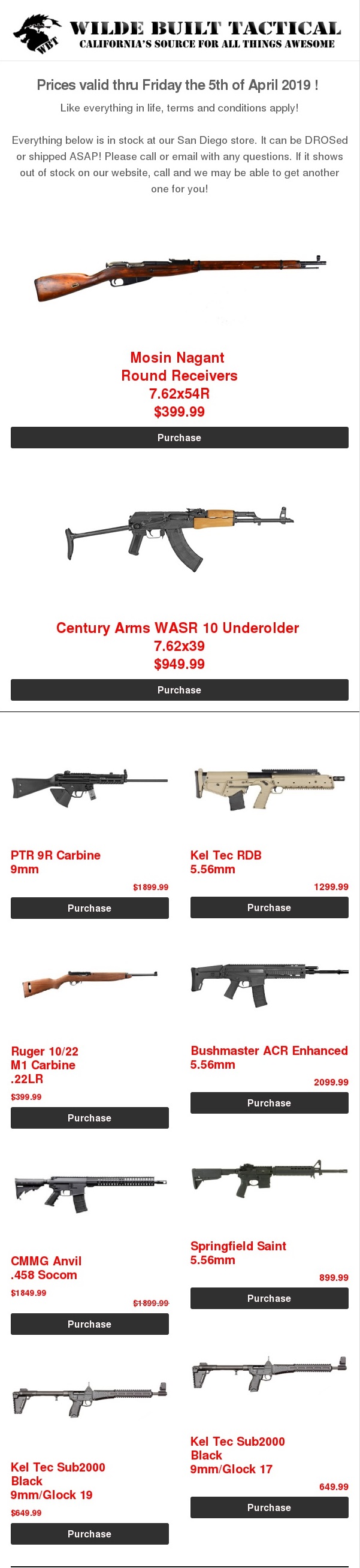Purchase the Mosin Nagant Round Receivers
This screenshot has height=1568, width=360.
click(x=179, y=438)
